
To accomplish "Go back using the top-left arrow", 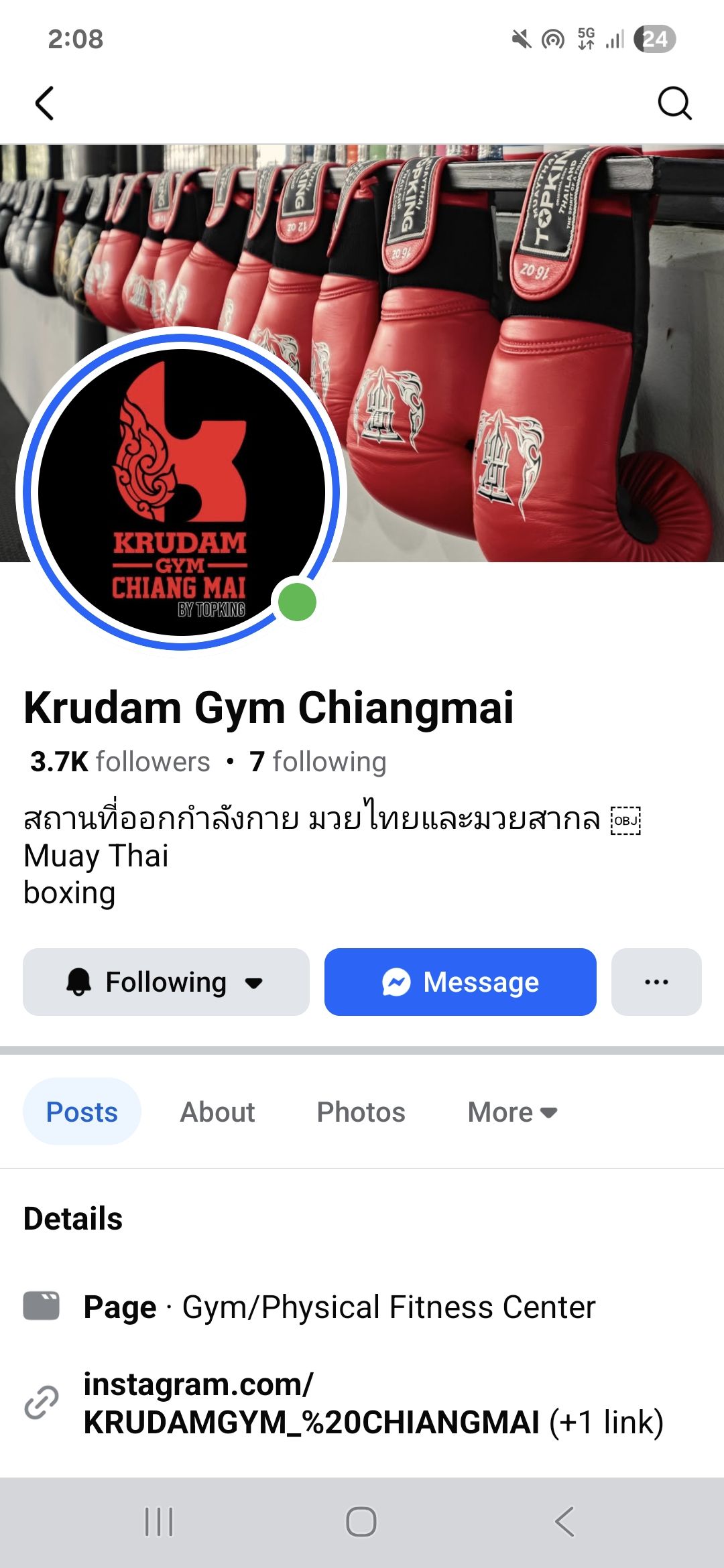I will pyautogui.click(x=44, y=103).
